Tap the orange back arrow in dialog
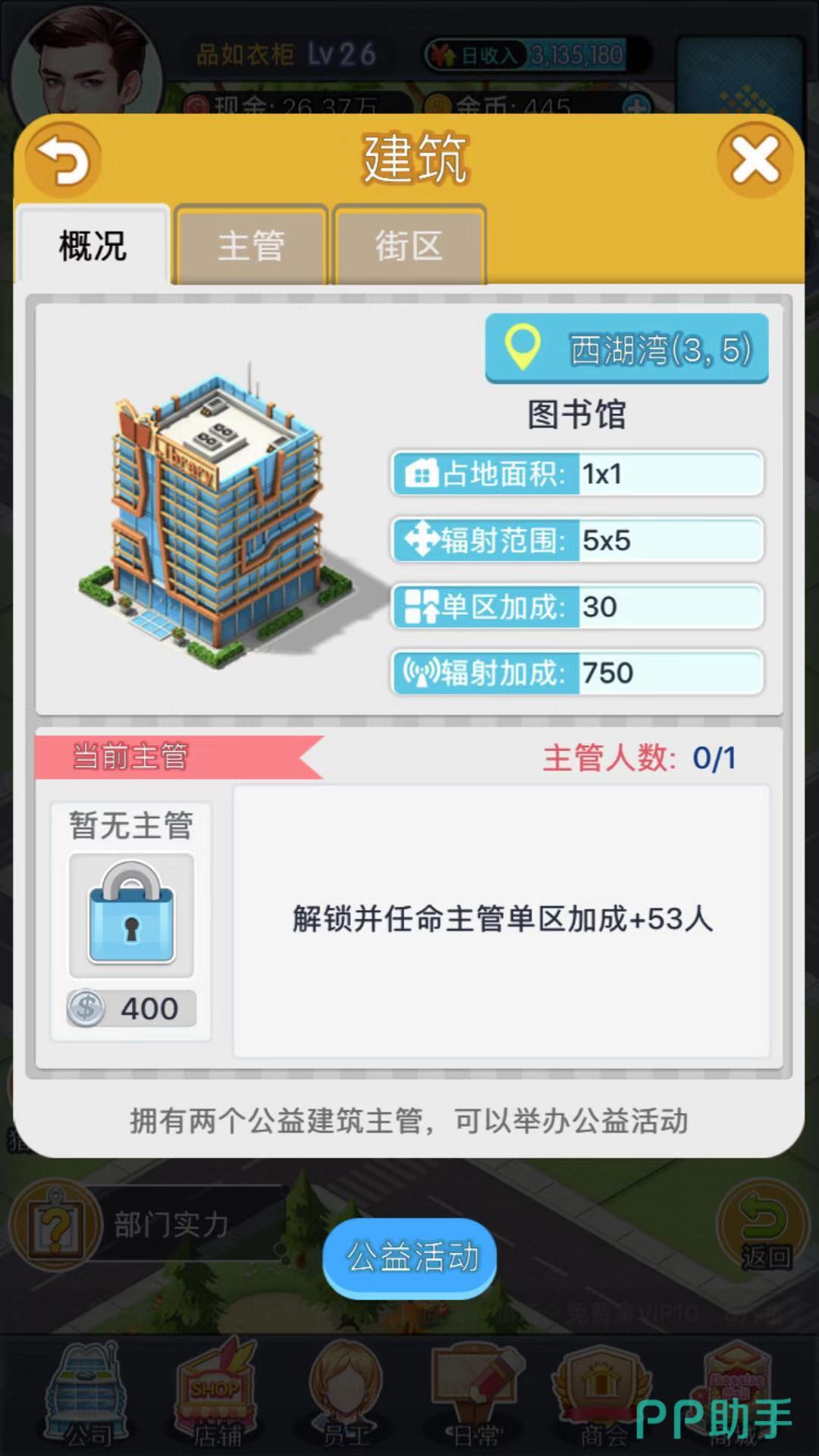819x1456 pixels. [x=63, y=160]
